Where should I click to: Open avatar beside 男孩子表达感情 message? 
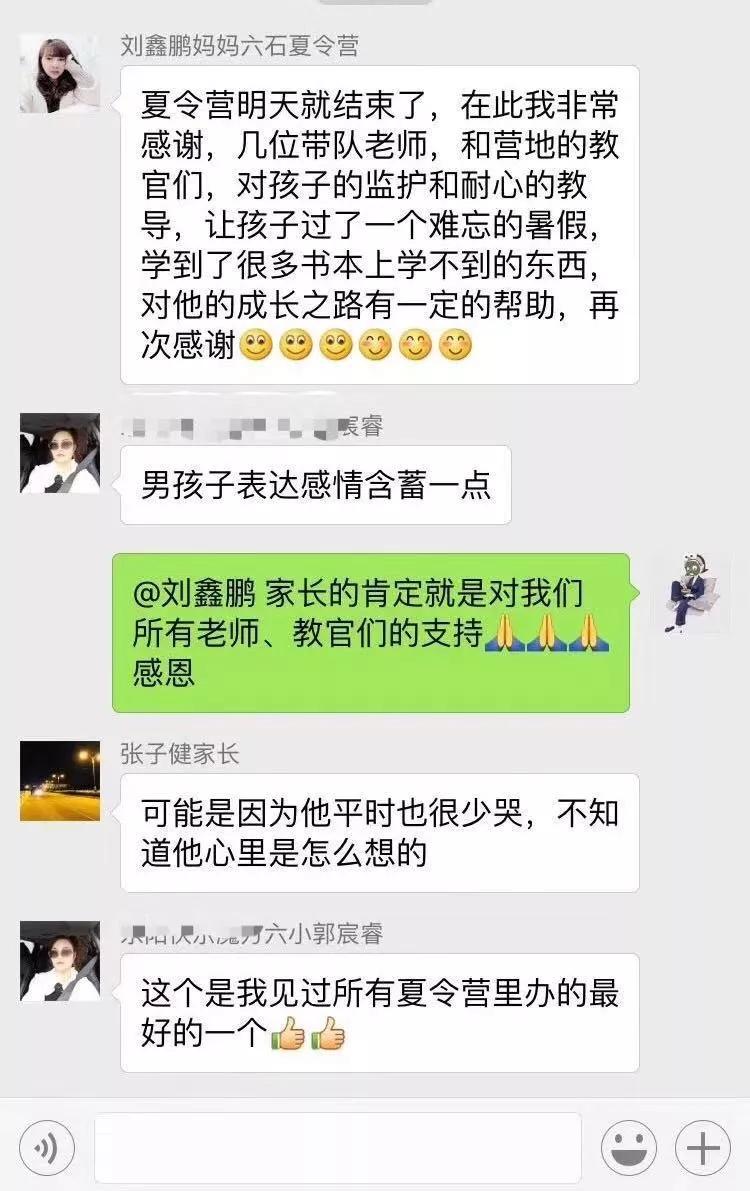click(x=60, y=453)
